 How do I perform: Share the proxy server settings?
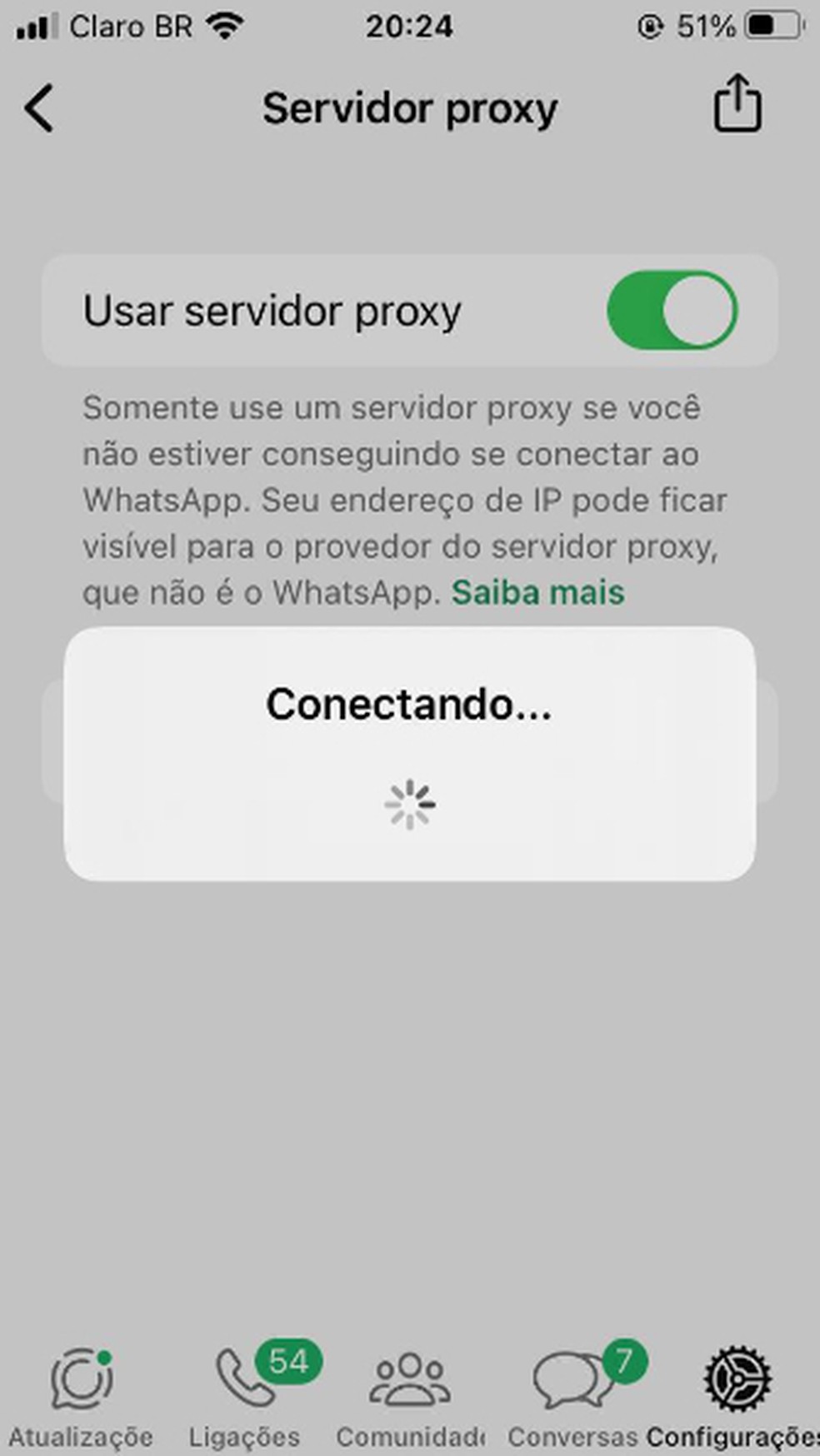pyautogui.click(x=737, y=105)
